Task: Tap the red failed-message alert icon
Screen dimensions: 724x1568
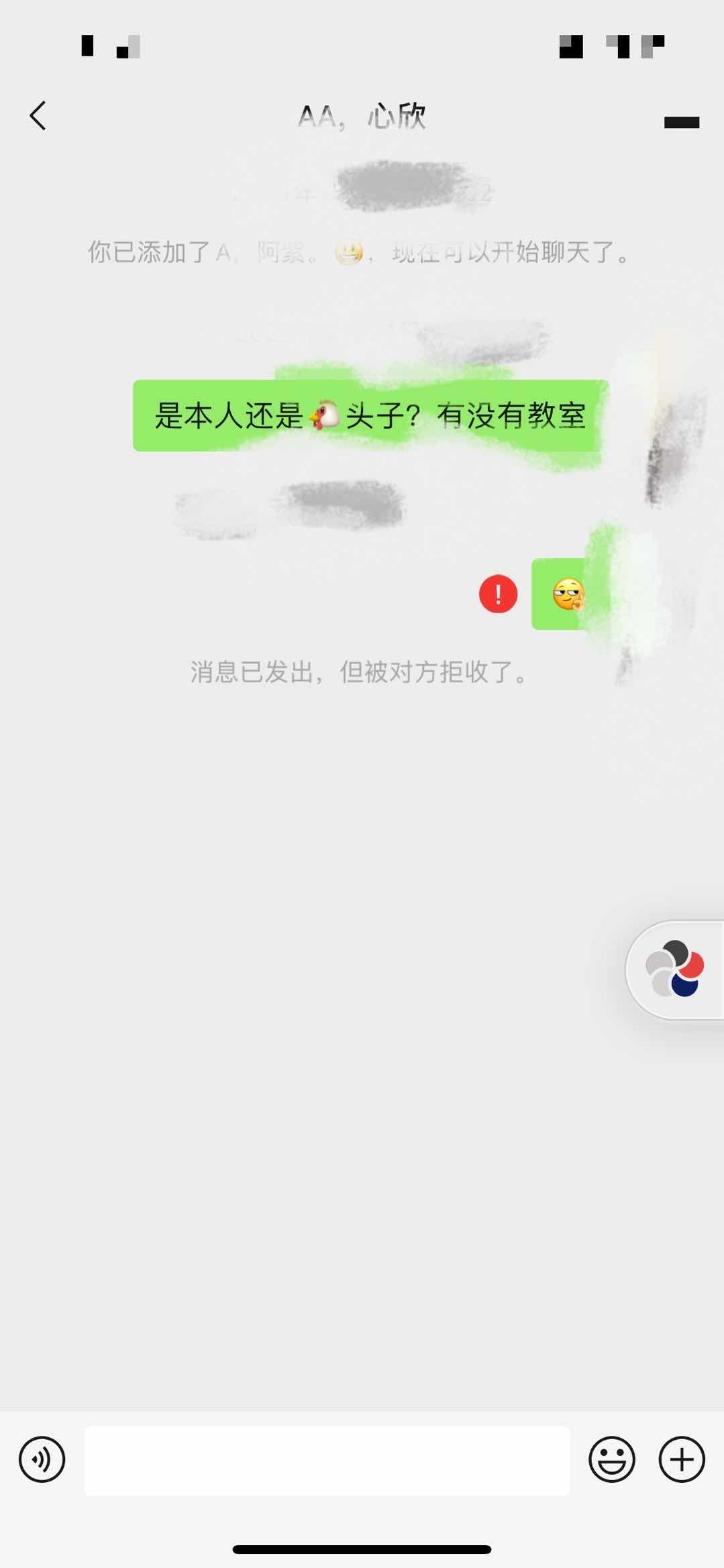Action: point(498,594)
